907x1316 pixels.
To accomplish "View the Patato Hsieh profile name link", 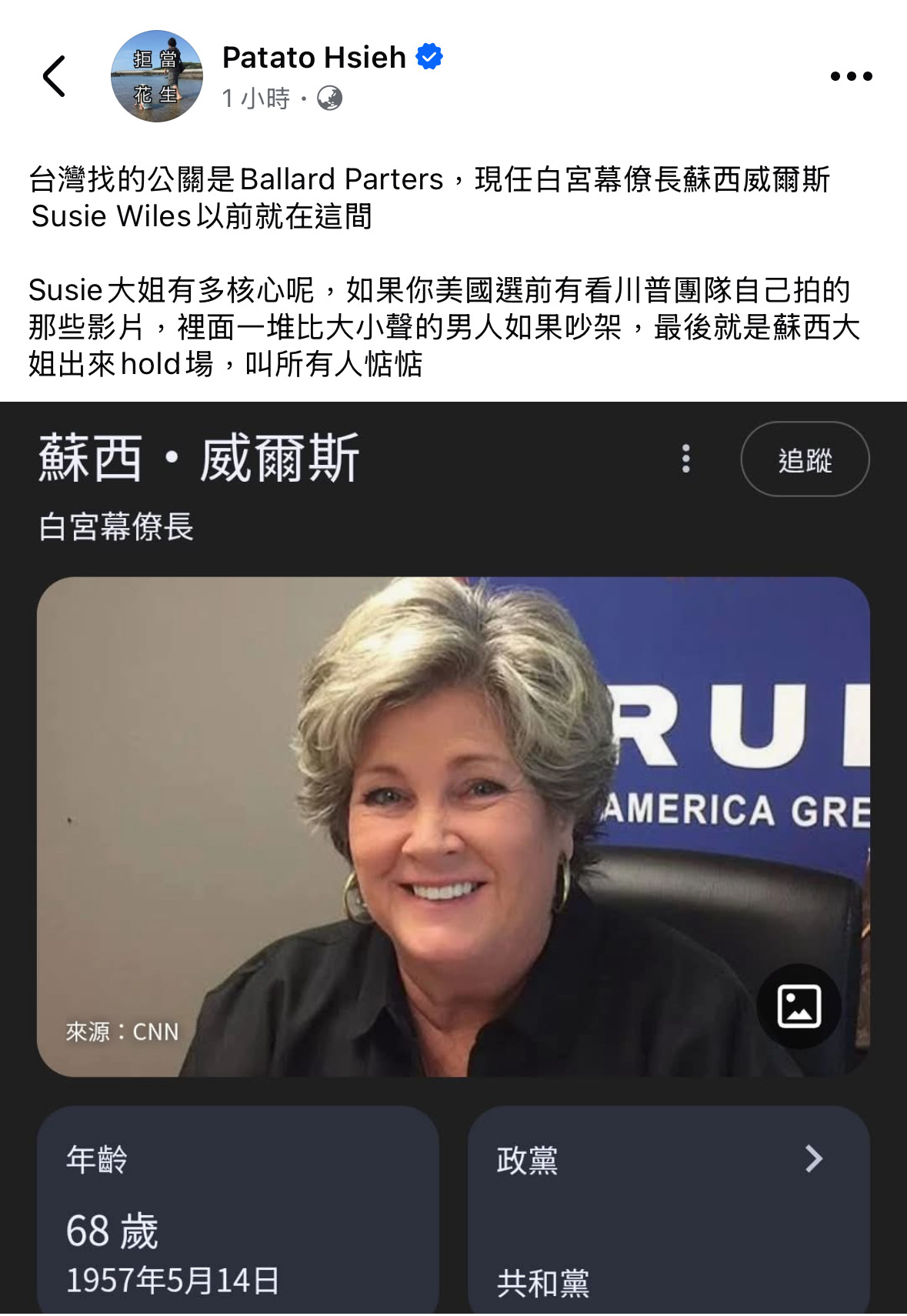I will coord(314,58).
